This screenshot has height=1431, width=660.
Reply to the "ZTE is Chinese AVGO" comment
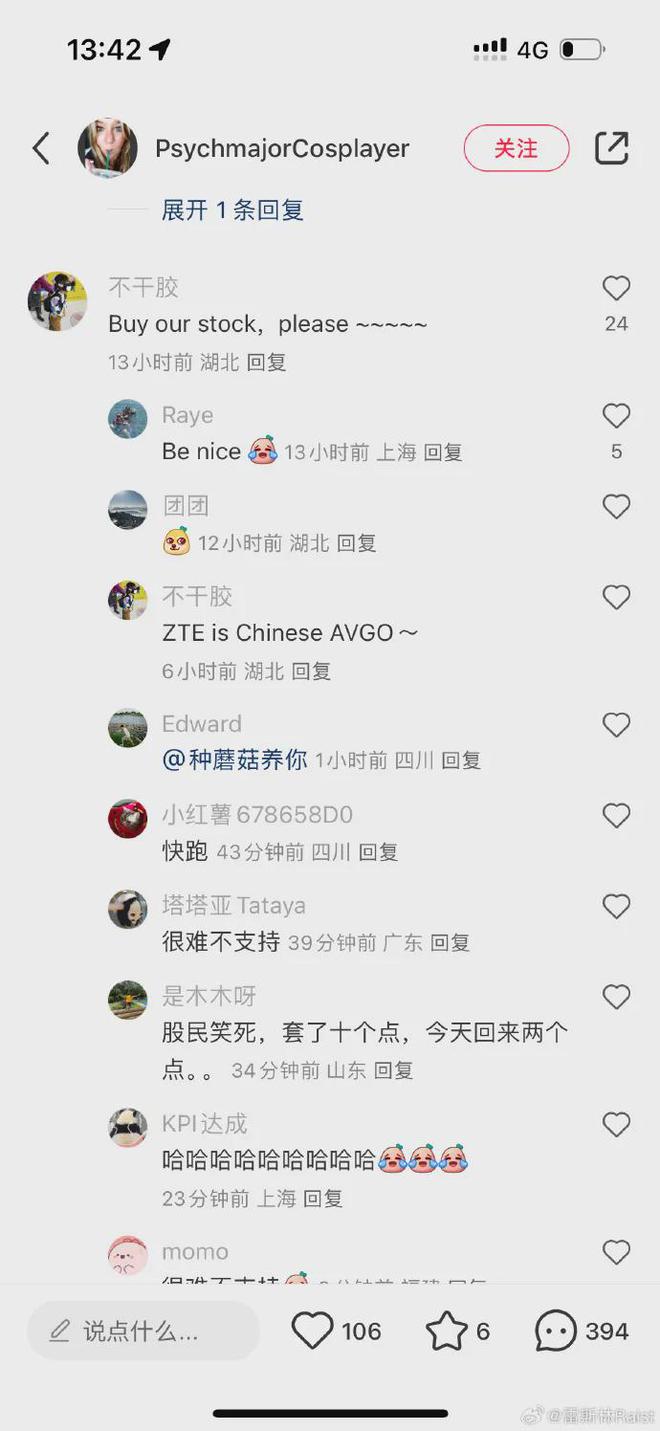(310, 672)
